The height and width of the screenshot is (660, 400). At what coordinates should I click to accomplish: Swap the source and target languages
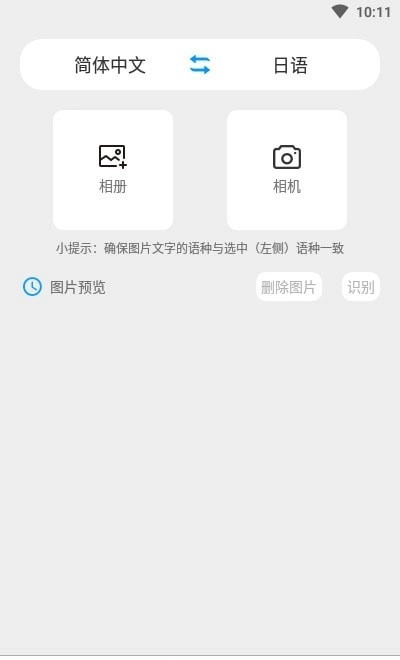200,65
